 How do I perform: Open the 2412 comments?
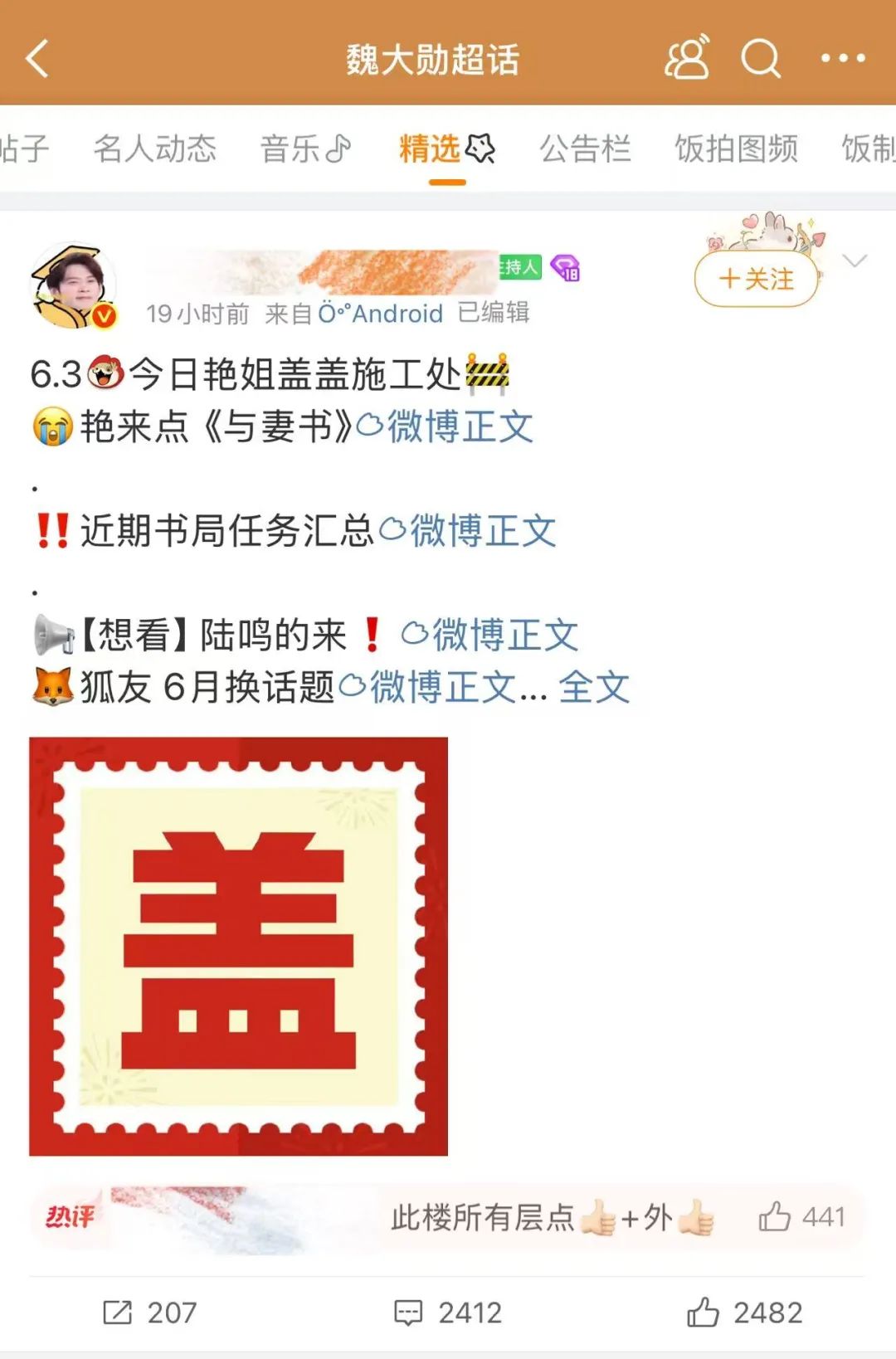tap(448, 1313)
